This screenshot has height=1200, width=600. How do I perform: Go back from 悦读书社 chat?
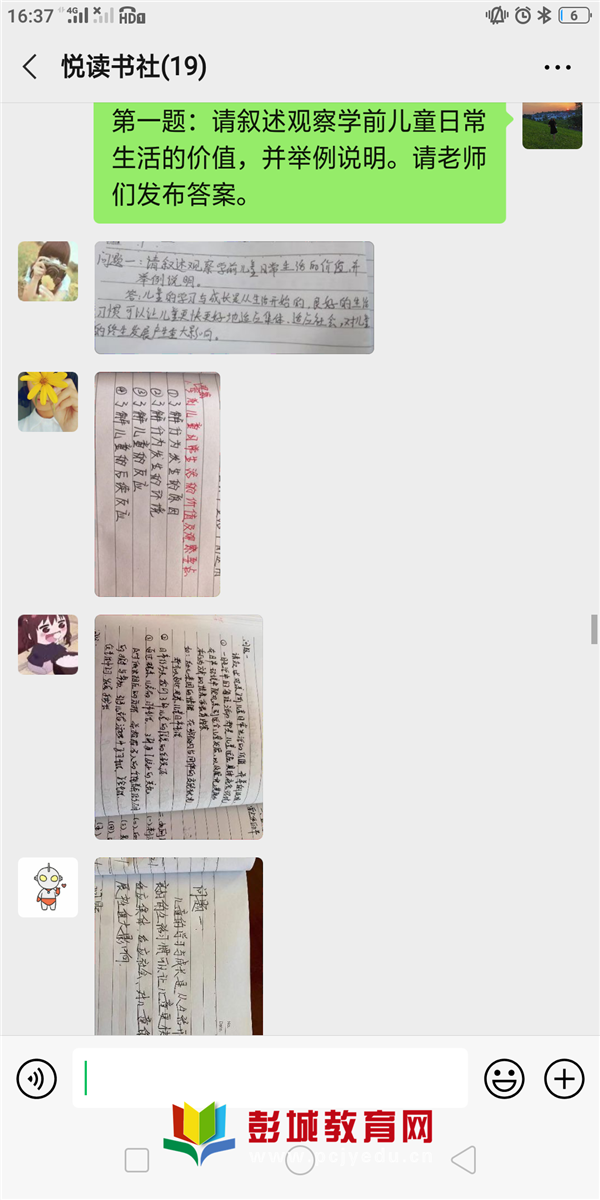(x=30, y=67)
